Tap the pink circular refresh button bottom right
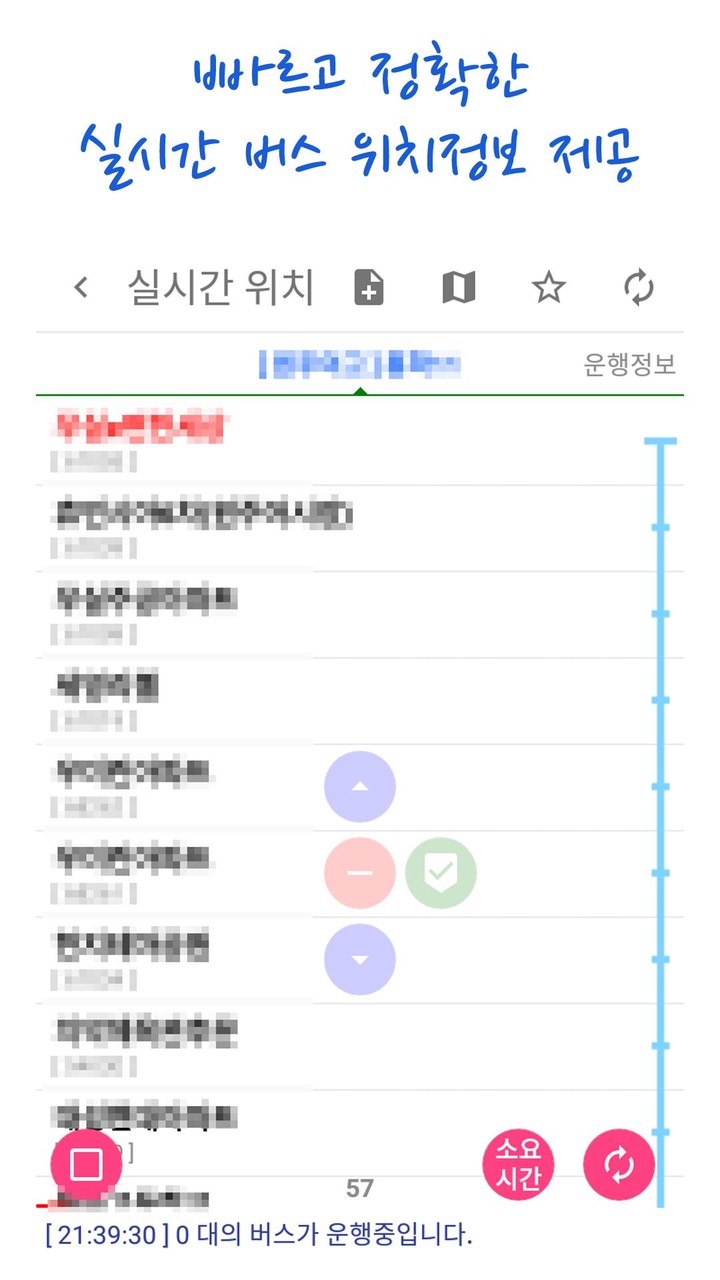The width and height of the screenshot is (720, 1280). tap(618, 1164)
